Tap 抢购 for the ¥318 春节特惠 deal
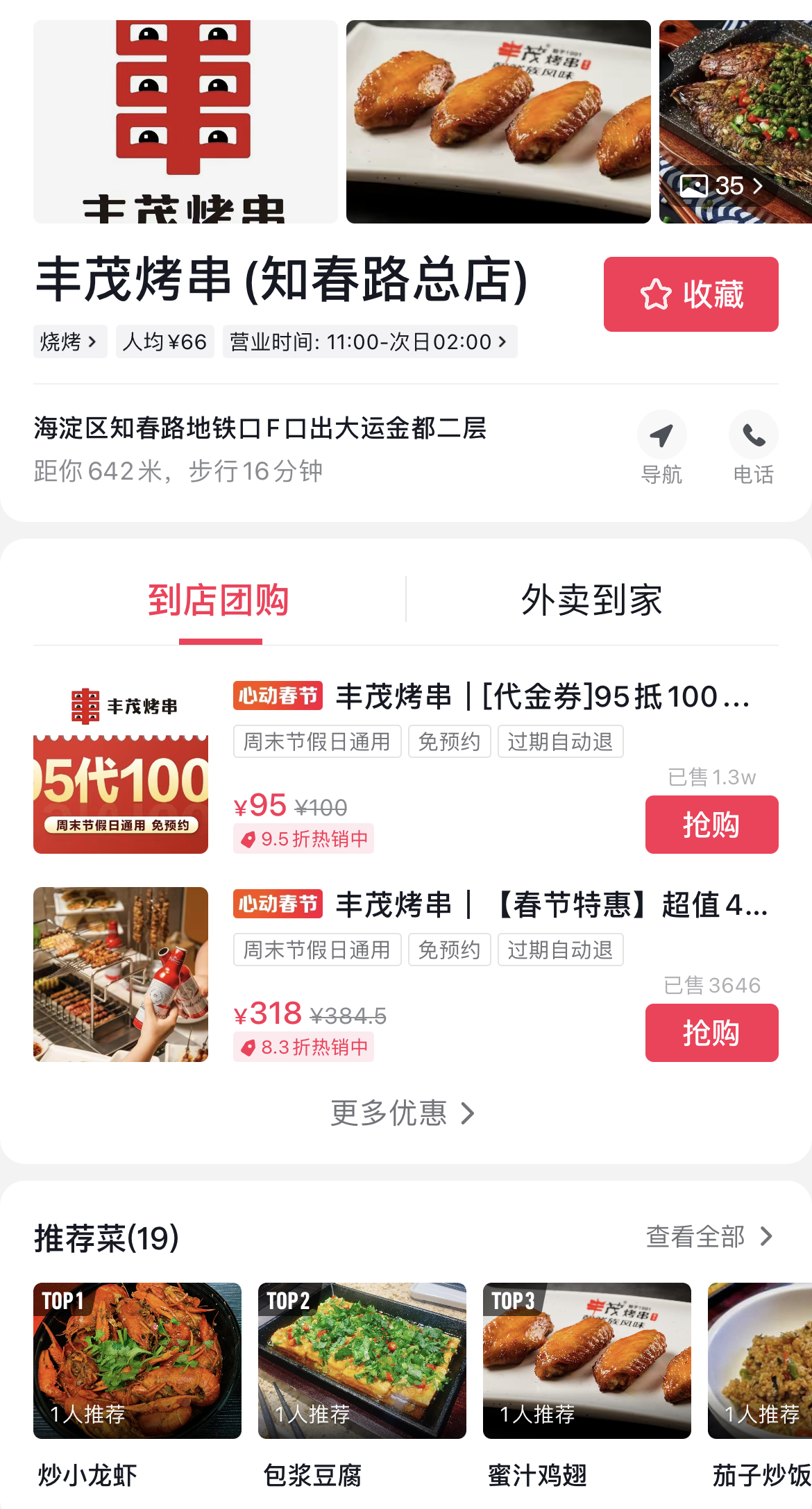The image size is (812, 1509). coord(711,1033)
